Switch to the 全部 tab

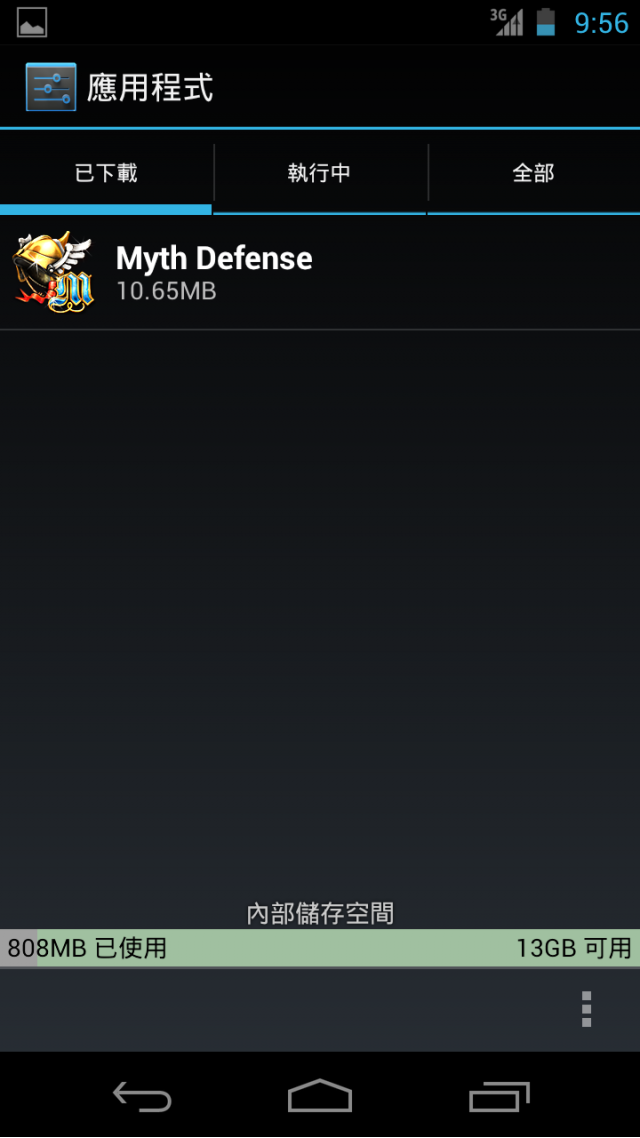[x=534, y=173]
